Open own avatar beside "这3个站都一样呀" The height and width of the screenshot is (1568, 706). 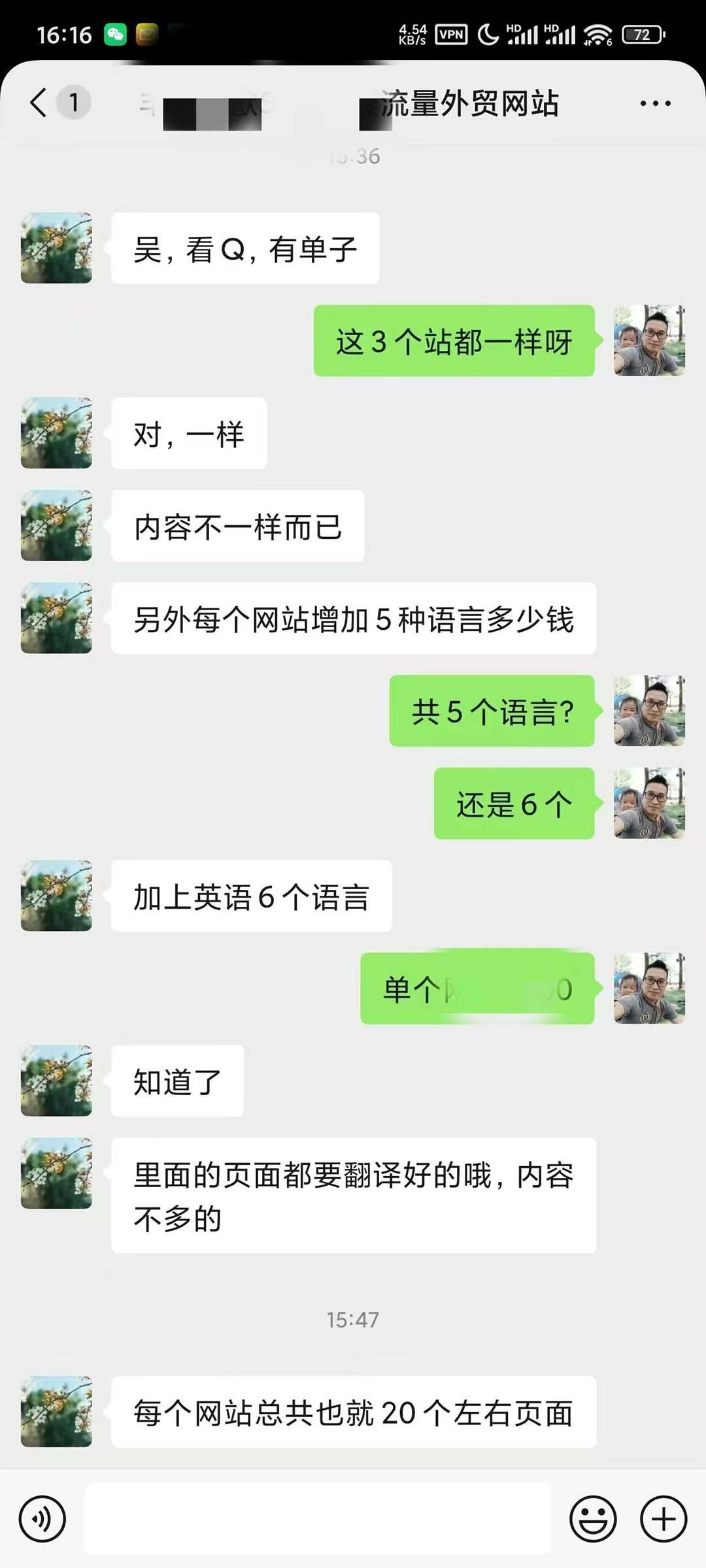649,340
